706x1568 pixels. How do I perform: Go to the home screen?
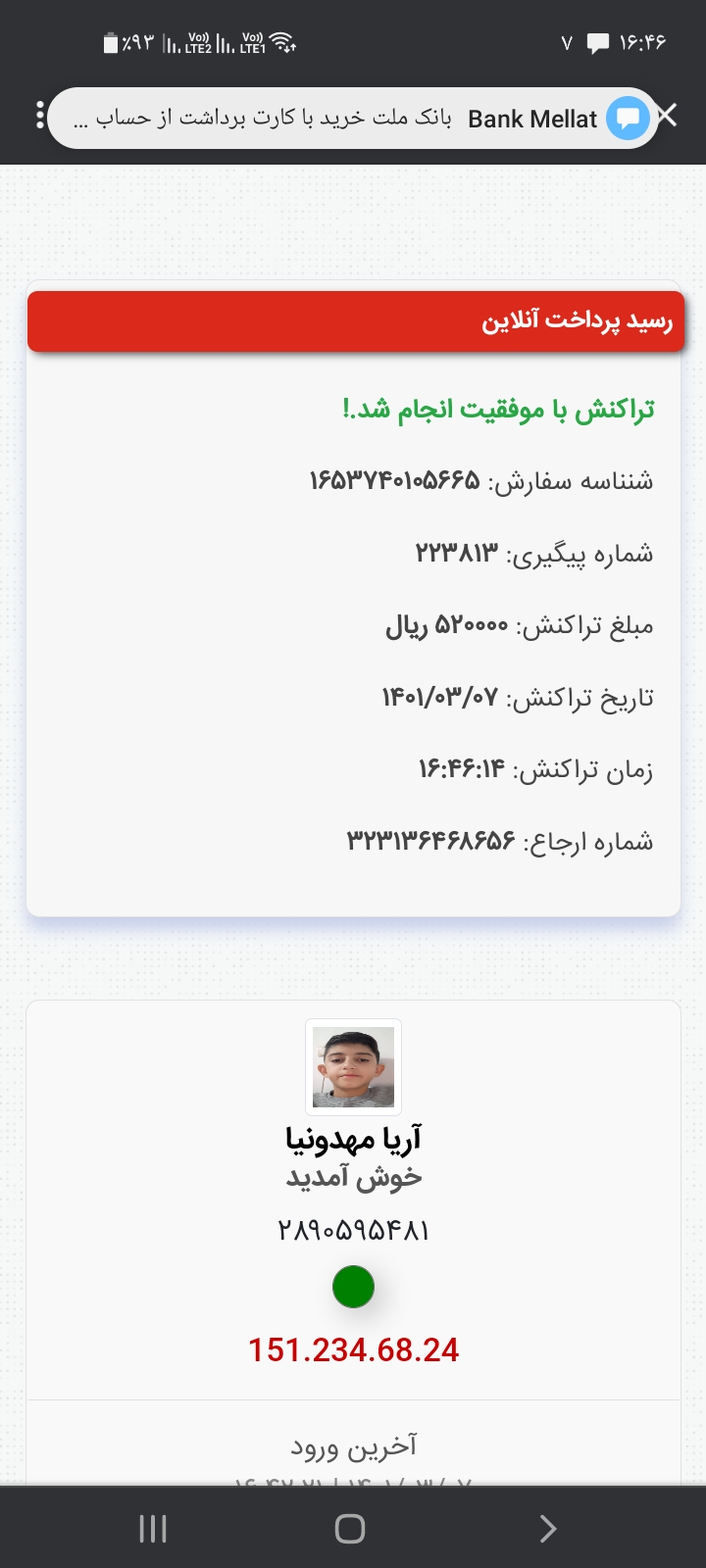[350, 1528]
